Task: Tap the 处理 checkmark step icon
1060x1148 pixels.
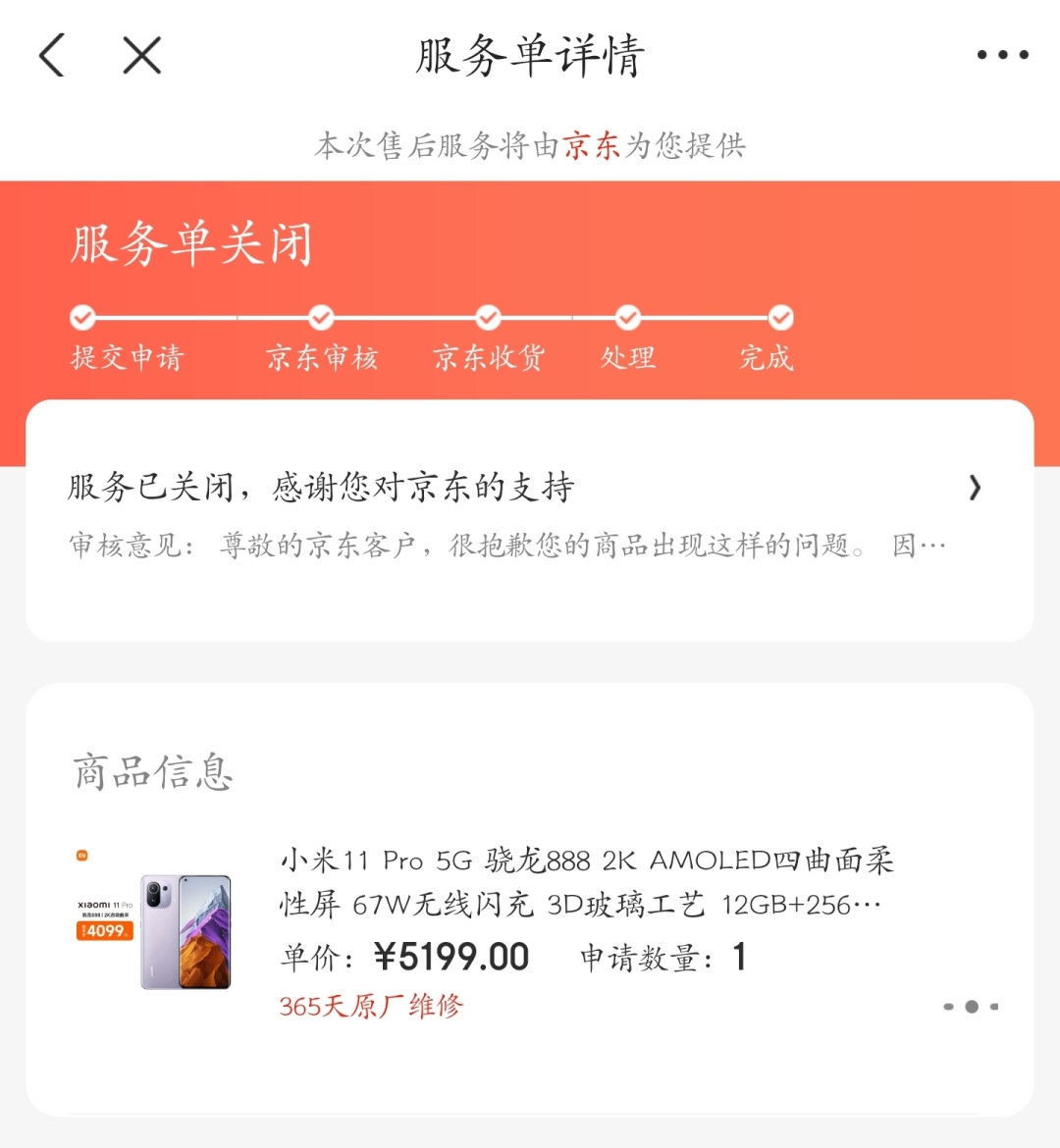Action: 627,317
